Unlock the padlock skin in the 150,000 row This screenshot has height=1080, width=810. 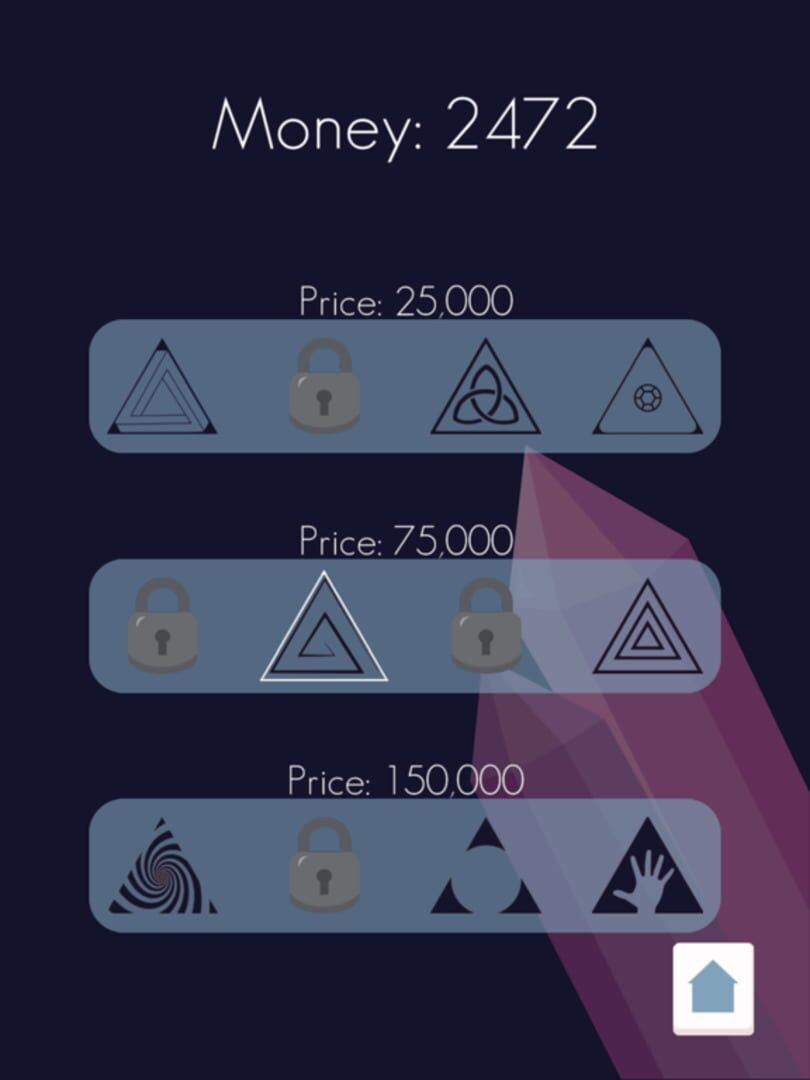[x=323, y=865]
